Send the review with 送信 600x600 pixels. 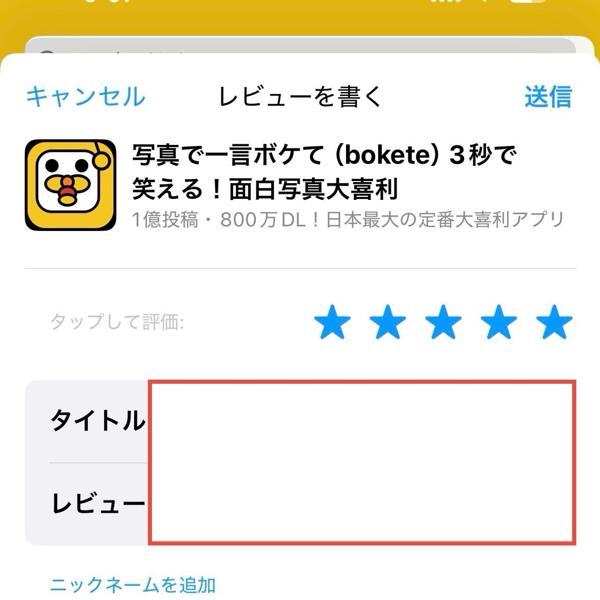[x=548, y=97]
